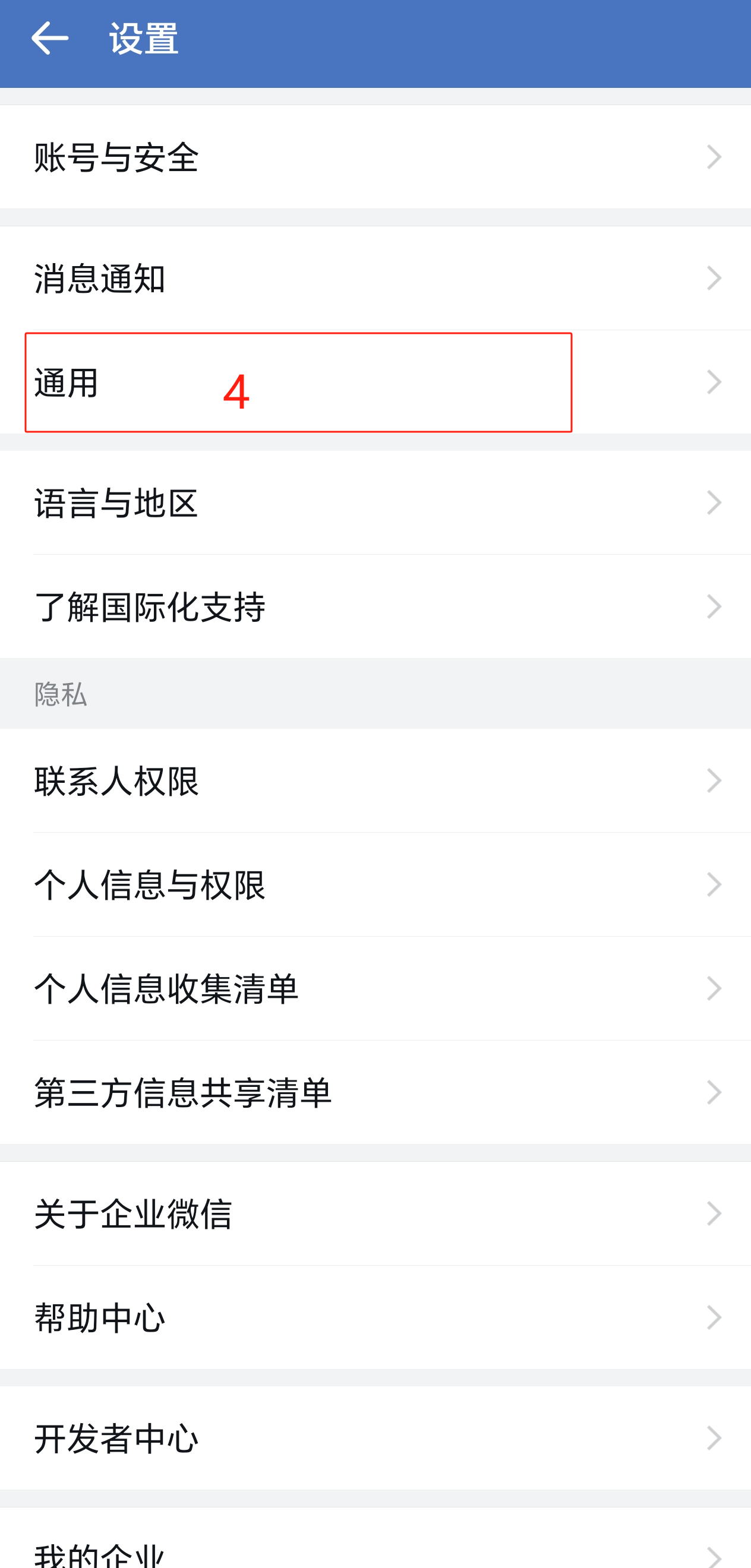
Task: View 第三方信息共享清单
Action: [x=375, y=1093]
